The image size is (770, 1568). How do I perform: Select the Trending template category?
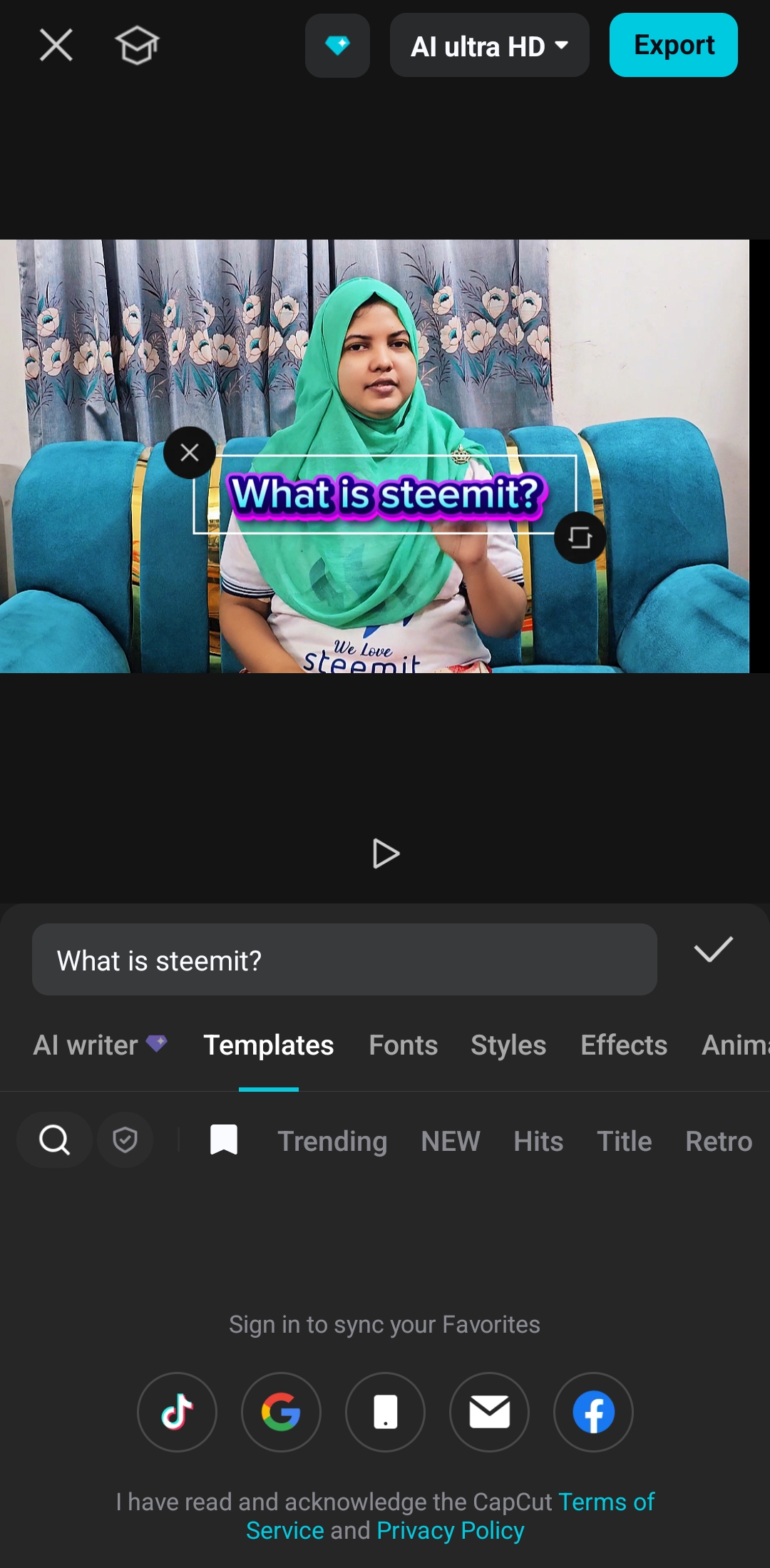pos(332,1141)
